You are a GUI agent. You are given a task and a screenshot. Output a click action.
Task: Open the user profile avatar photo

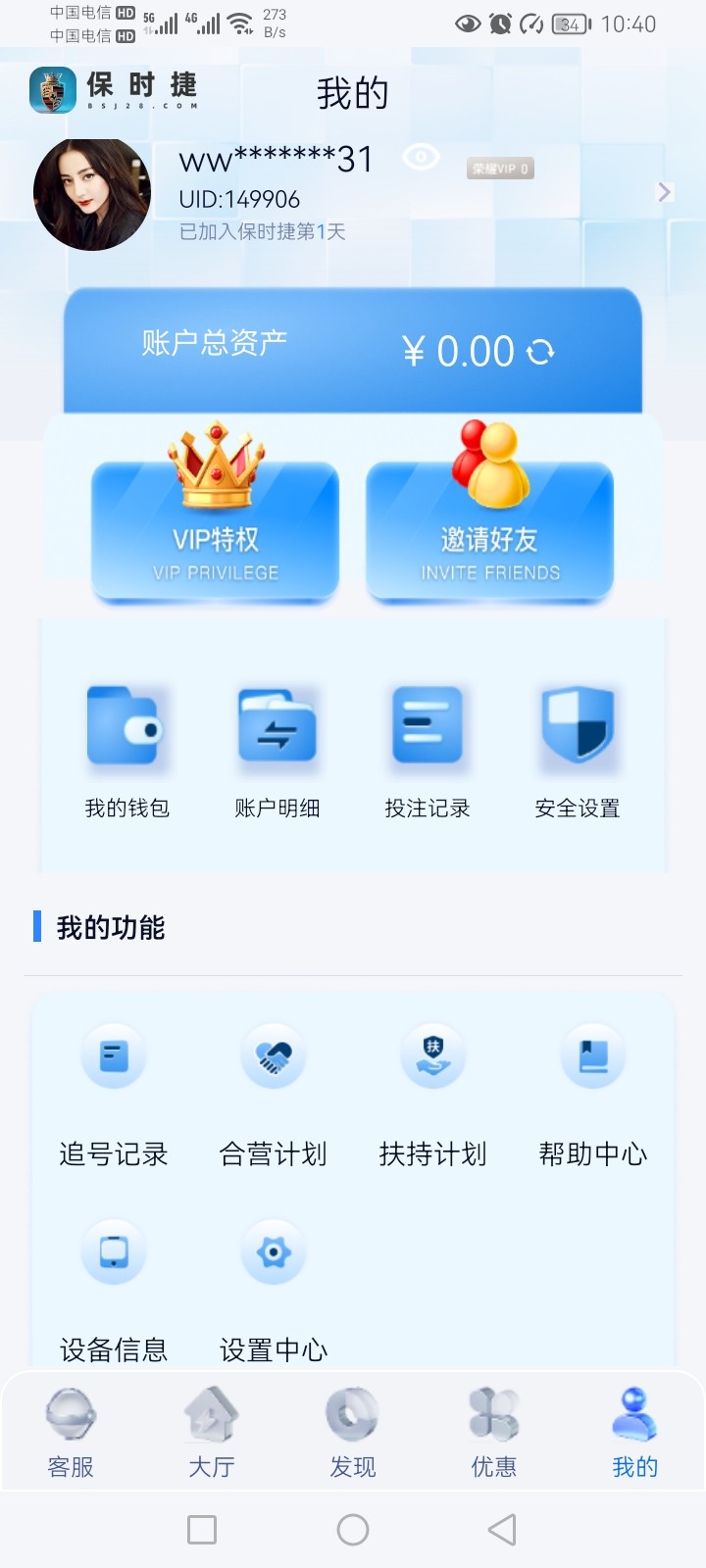click(92, 193)
